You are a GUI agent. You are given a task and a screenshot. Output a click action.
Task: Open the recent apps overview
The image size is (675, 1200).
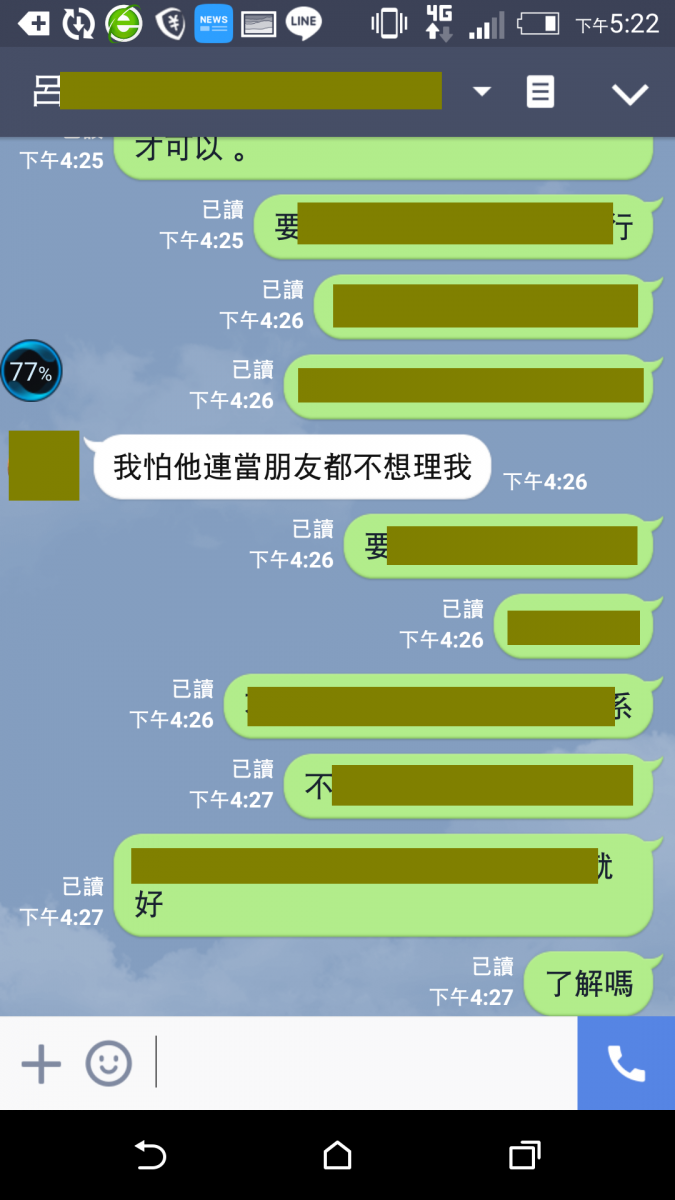pyautogui.click(x=525, y=1156)
